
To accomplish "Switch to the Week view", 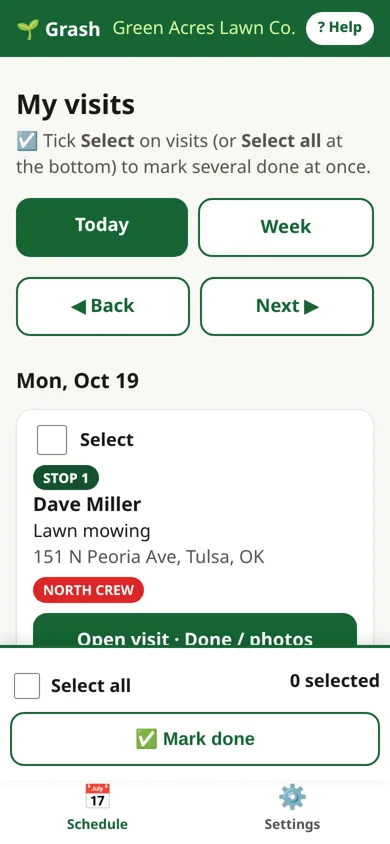I will point(286,227).
